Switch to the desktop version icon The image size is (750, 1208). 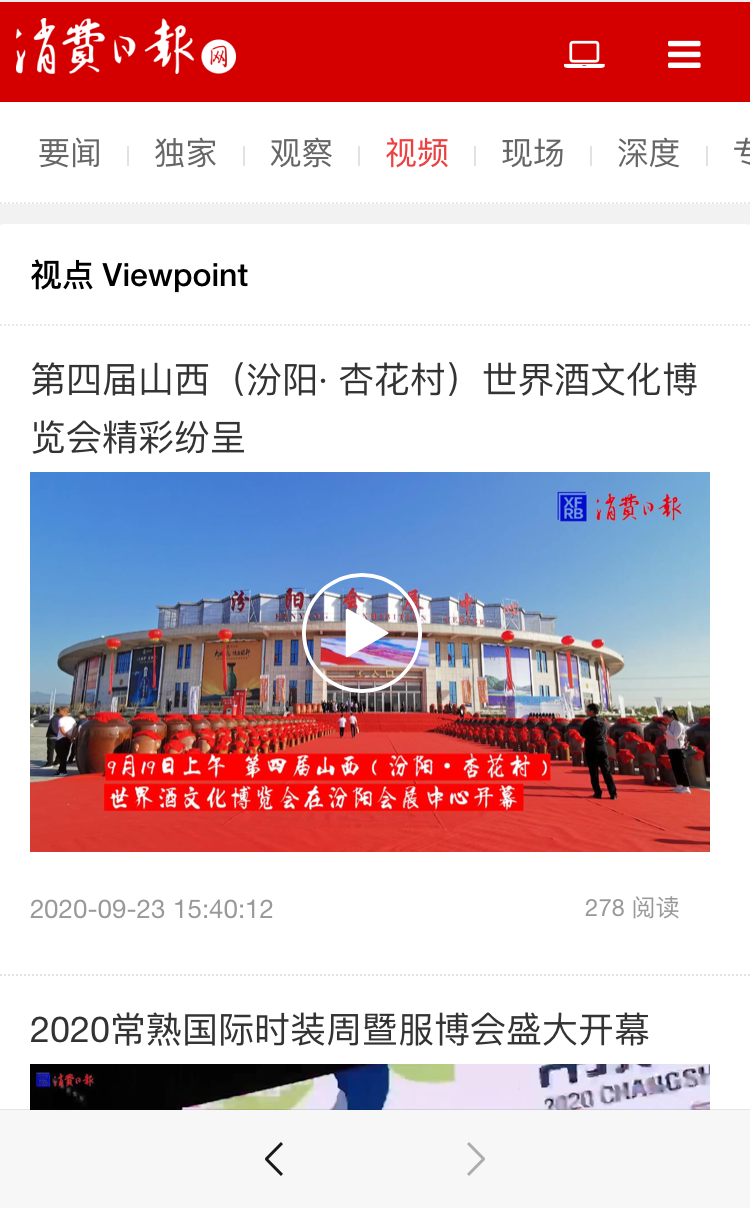tap(584, 54)
